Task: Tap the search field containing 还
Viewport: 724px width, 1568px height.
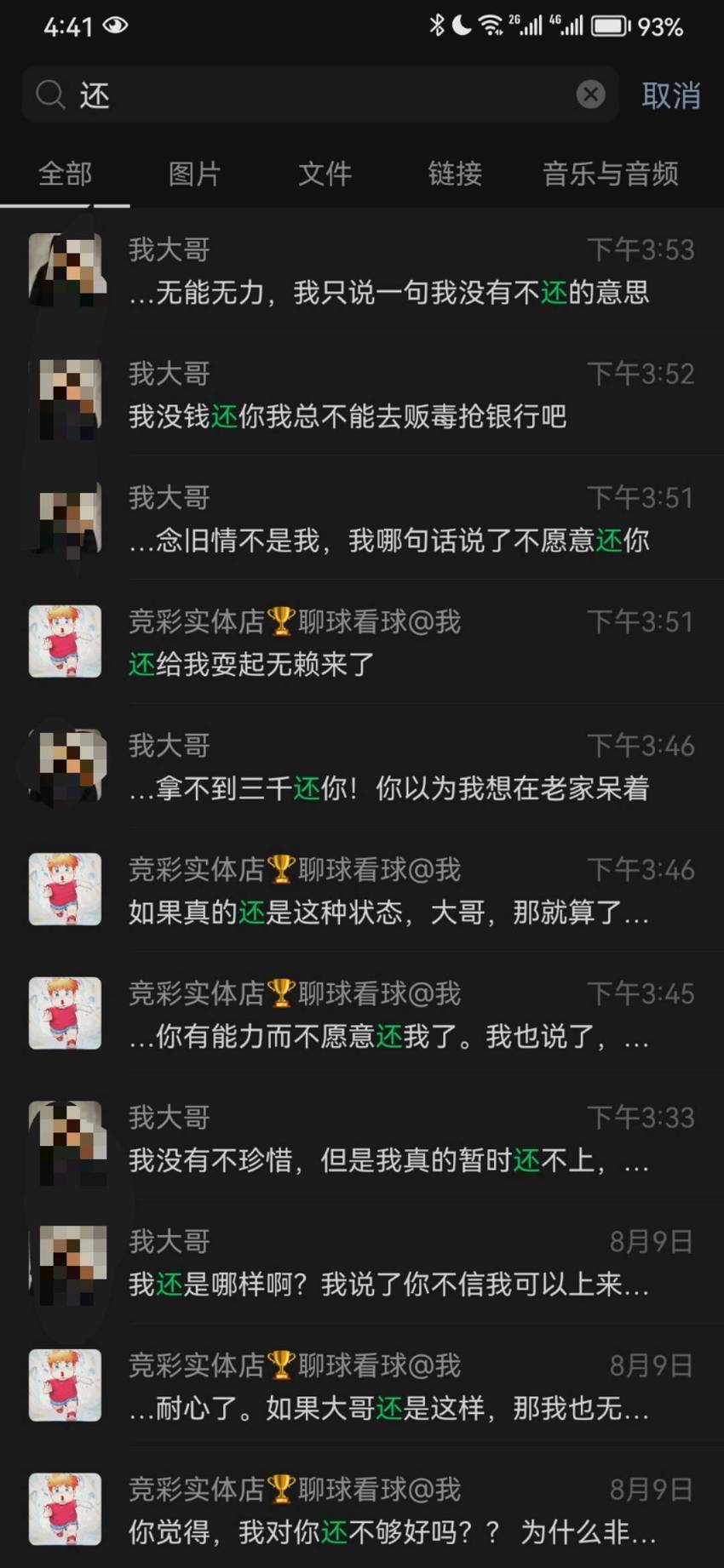Action: pos(319,94)
